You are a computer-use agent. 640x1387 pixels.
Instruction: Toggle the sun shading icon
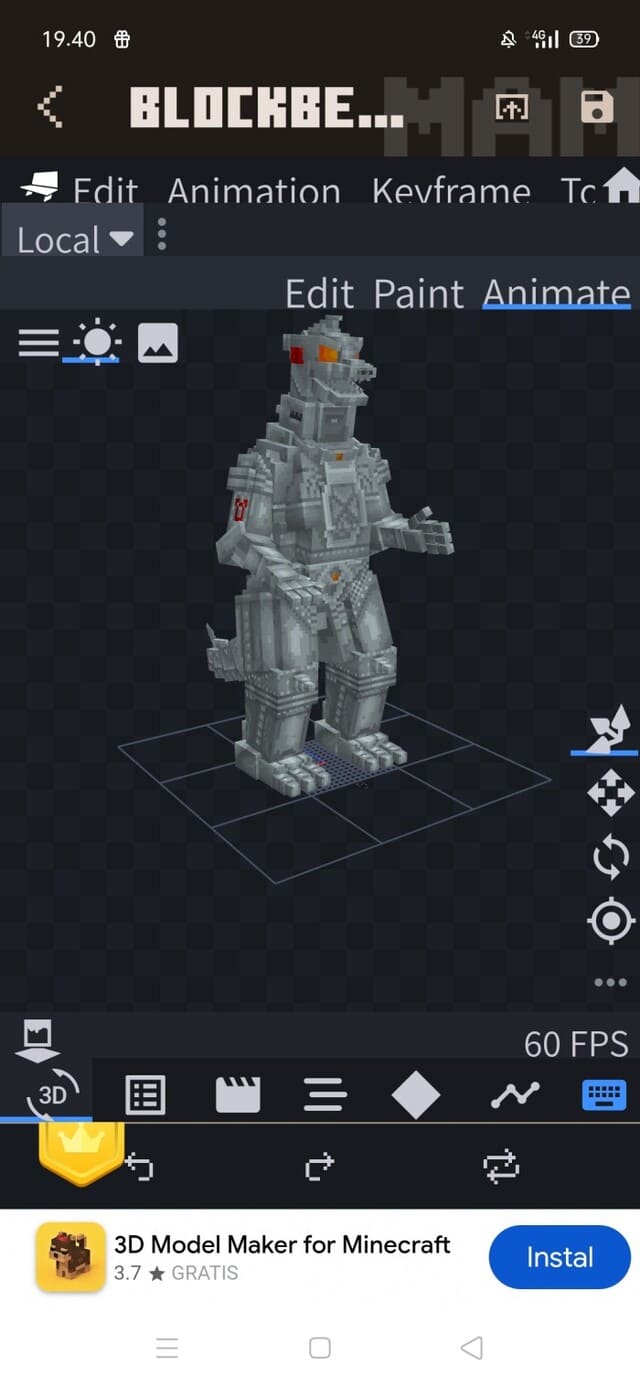pyautogui.click(x=97, y=343)
